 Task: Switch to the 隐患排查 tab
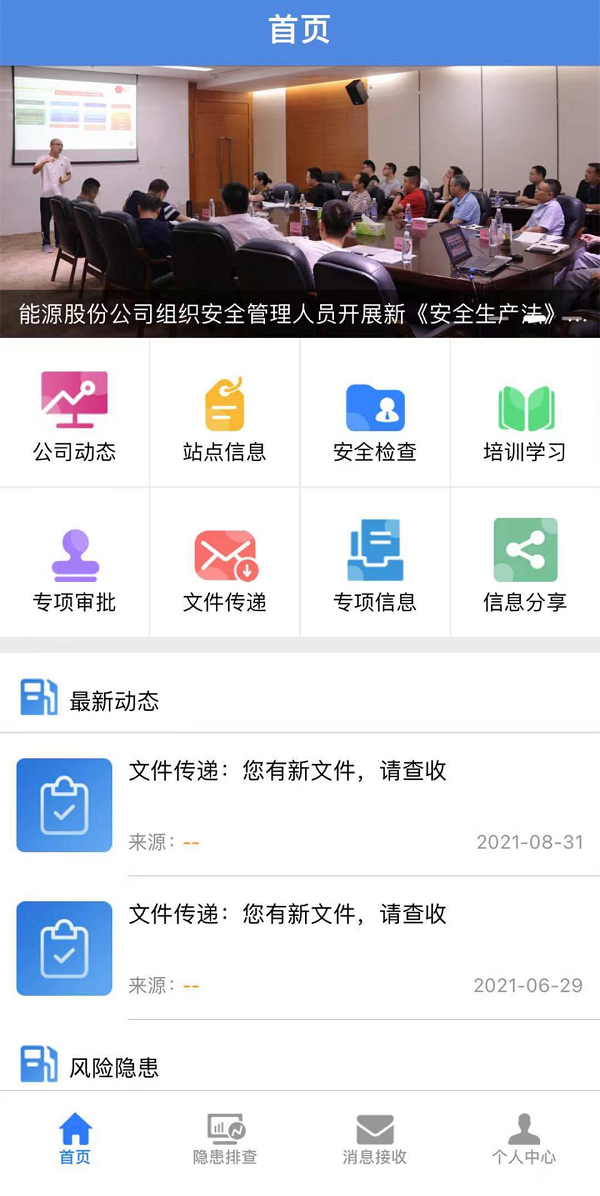pyautogui.click(x=225, y=1140)
